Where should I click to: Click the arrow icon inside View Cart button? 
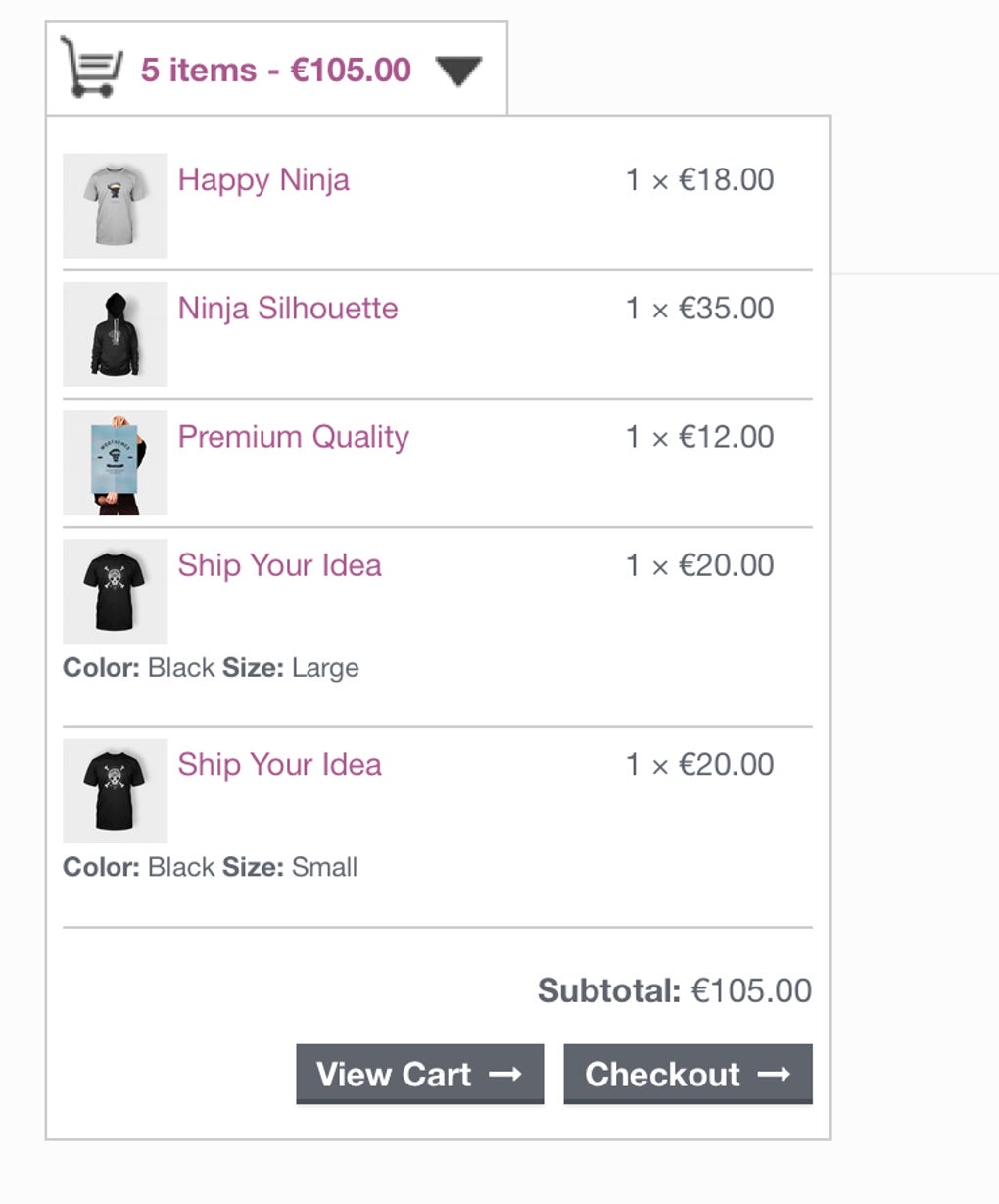click(x=505, y=1074)
